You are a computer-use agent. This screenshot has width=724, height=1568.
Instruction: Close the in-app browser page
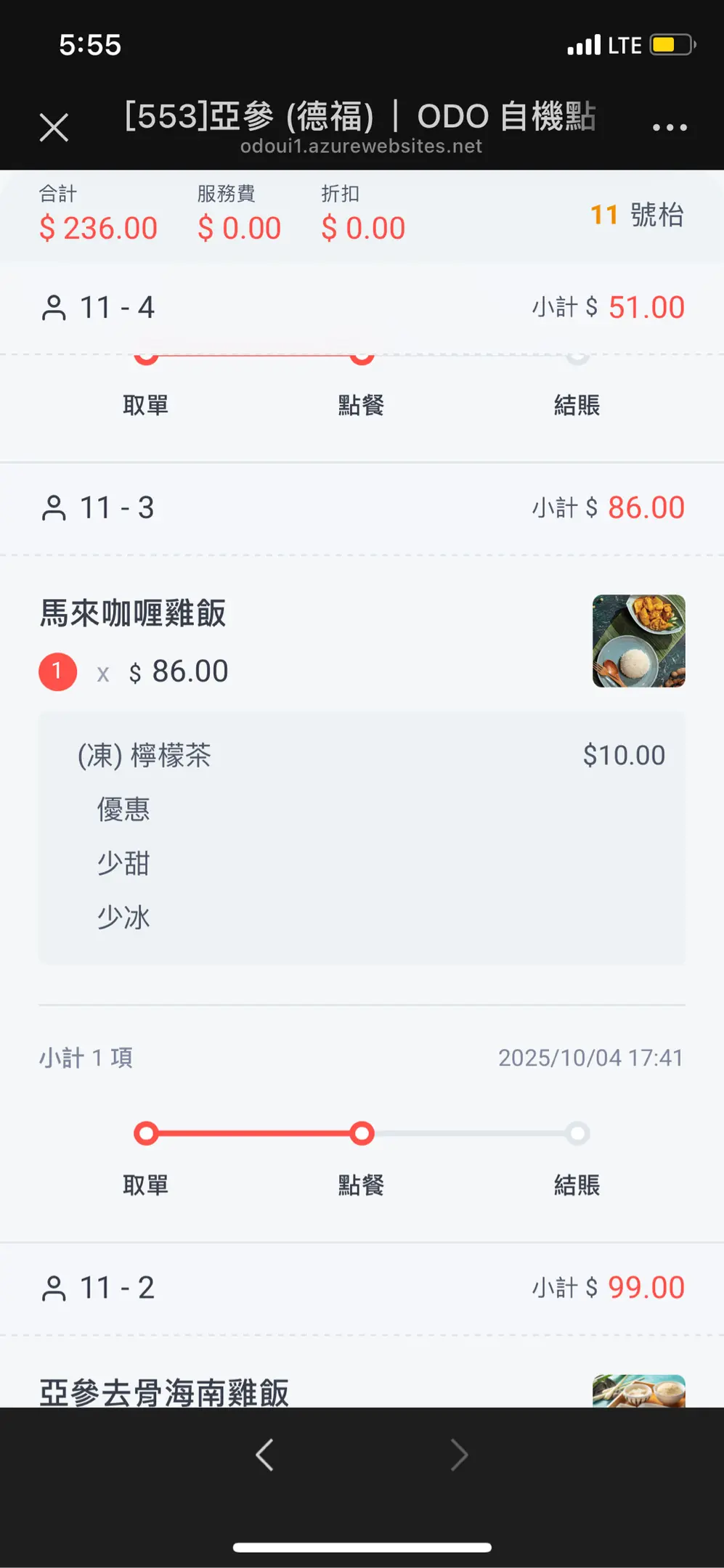(54, 128)
